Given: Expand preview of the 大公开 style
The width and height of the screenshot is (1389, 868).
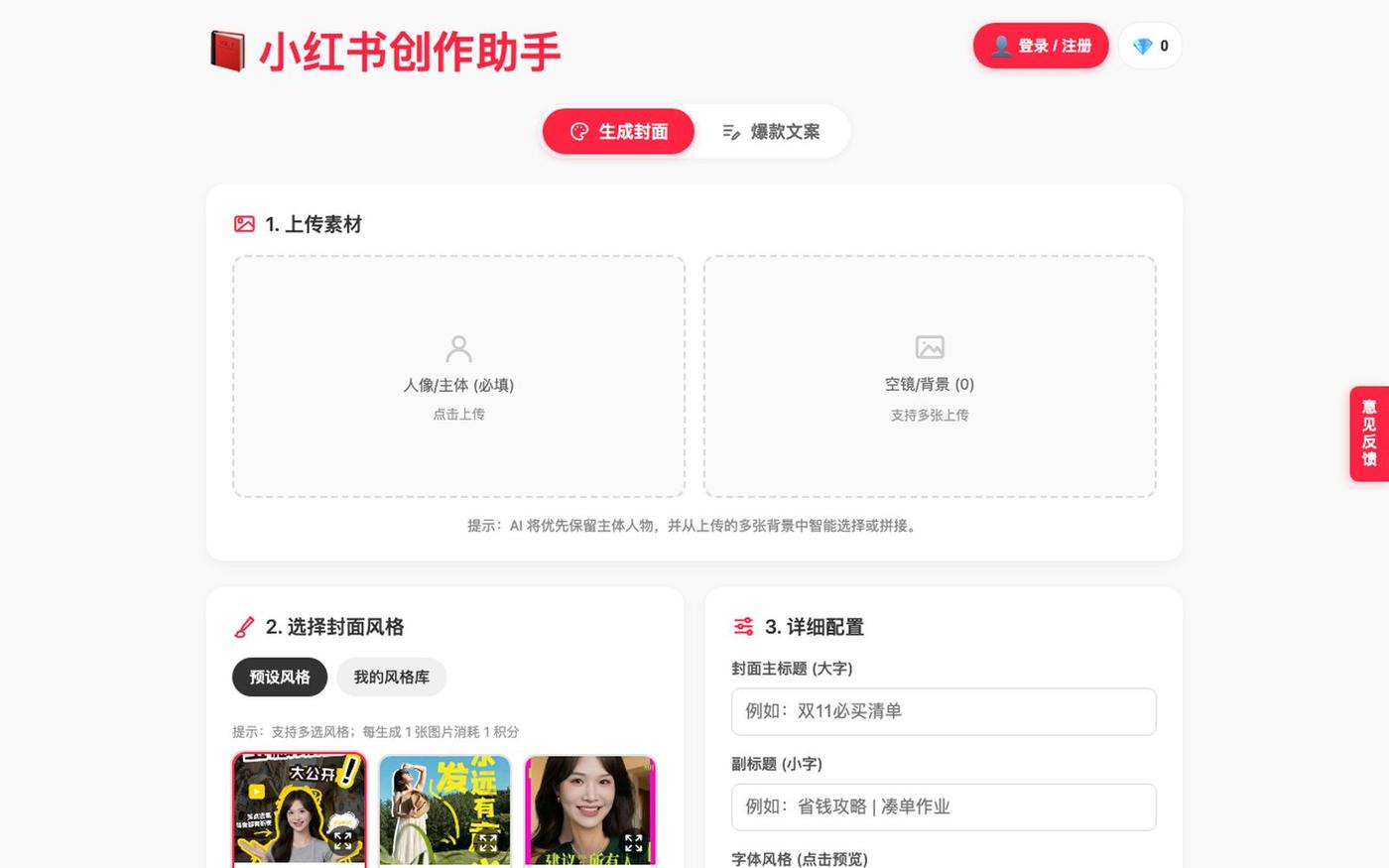Looking at the screenshot, I should click(342, 841).
